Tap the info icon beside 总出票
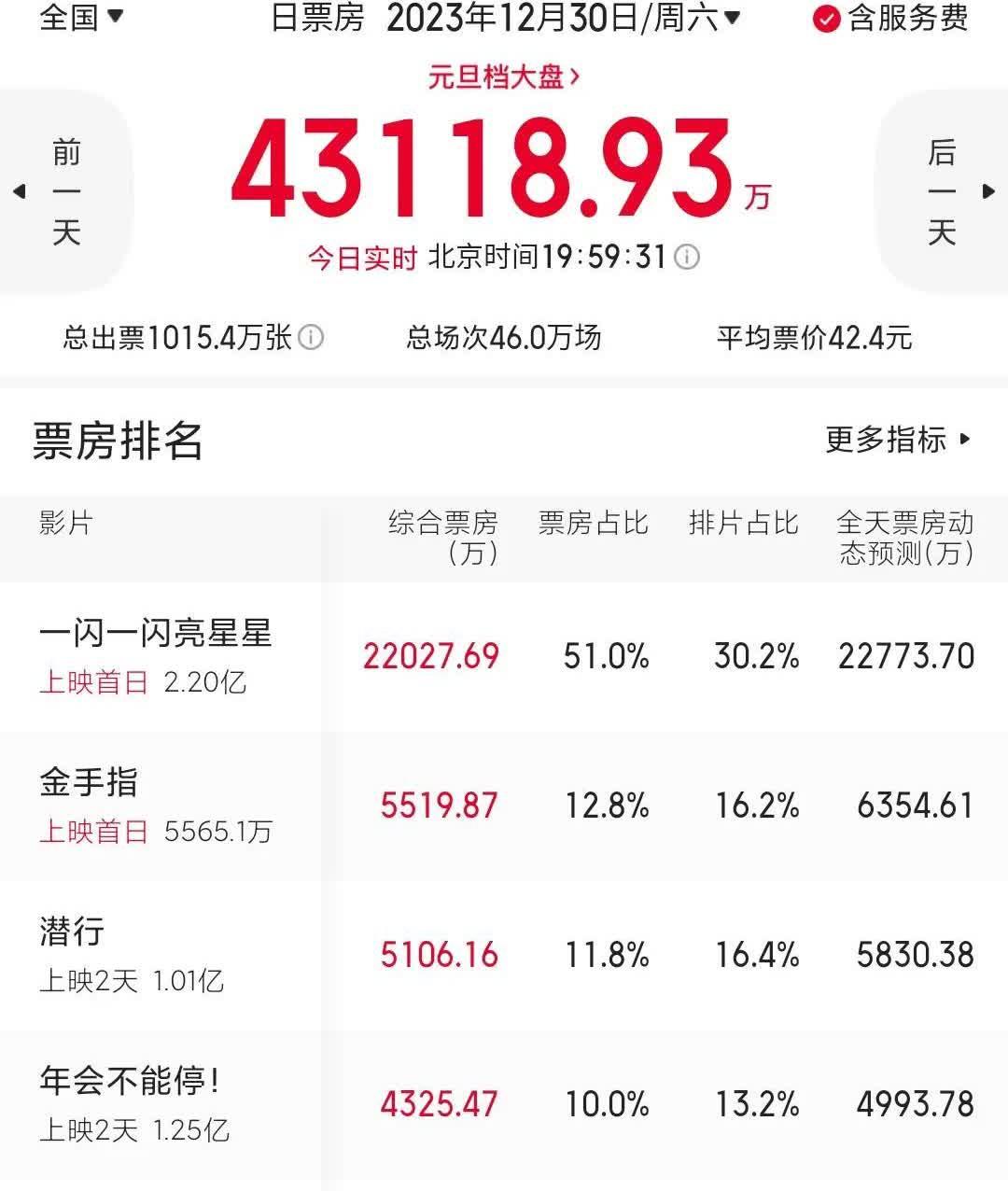This screenshot has height=1191, width=1008. (x=311, y=337)
